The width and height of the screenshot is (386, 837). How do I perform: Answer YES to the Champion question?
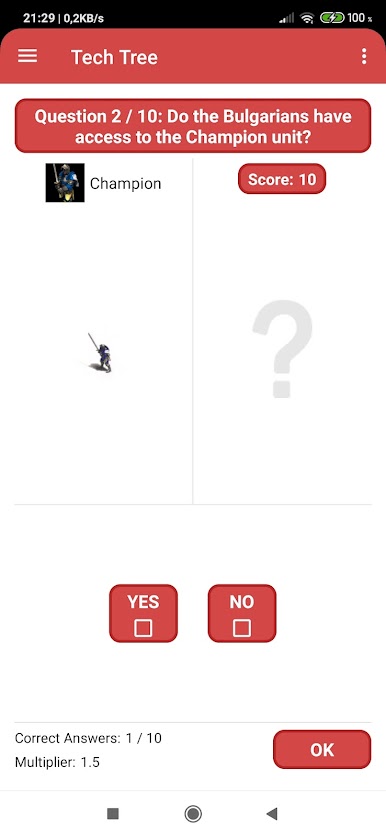[143, 613]
